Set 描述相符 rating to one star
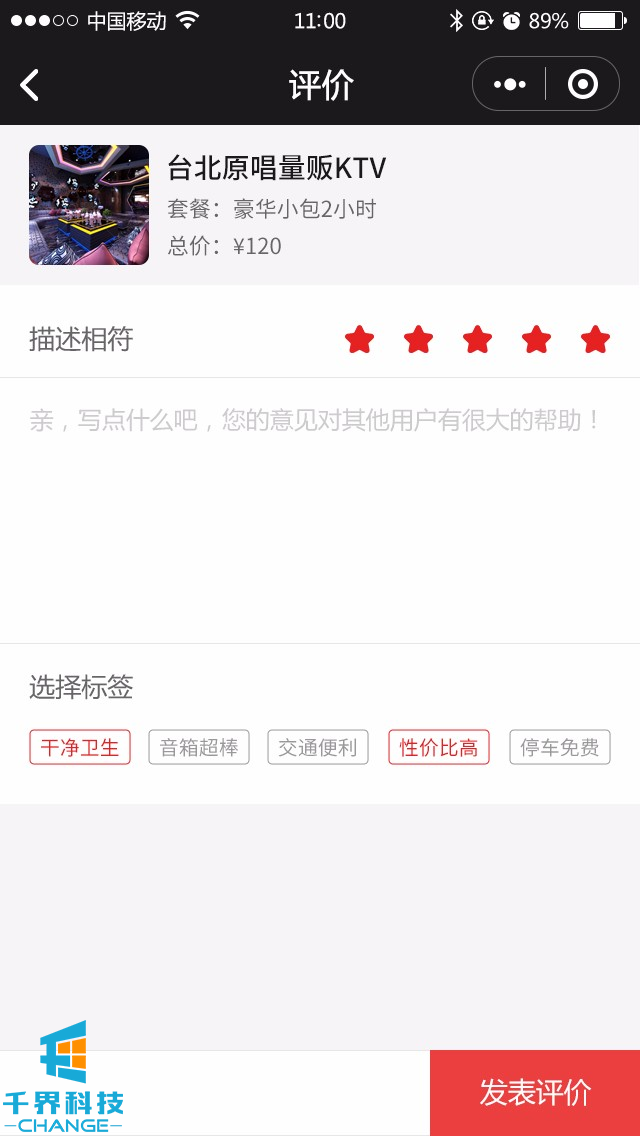This screenshot has width=640, height=1136. point(359,340)
